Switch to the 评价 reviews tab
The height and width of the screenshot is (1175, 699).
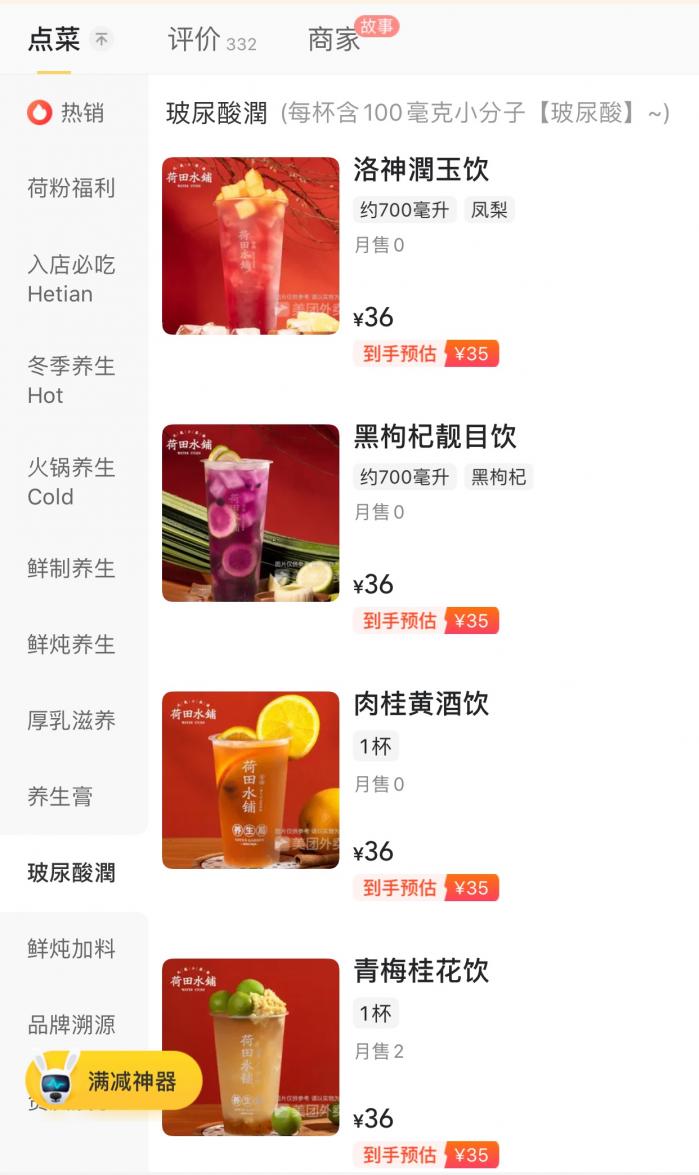[212, 40]
